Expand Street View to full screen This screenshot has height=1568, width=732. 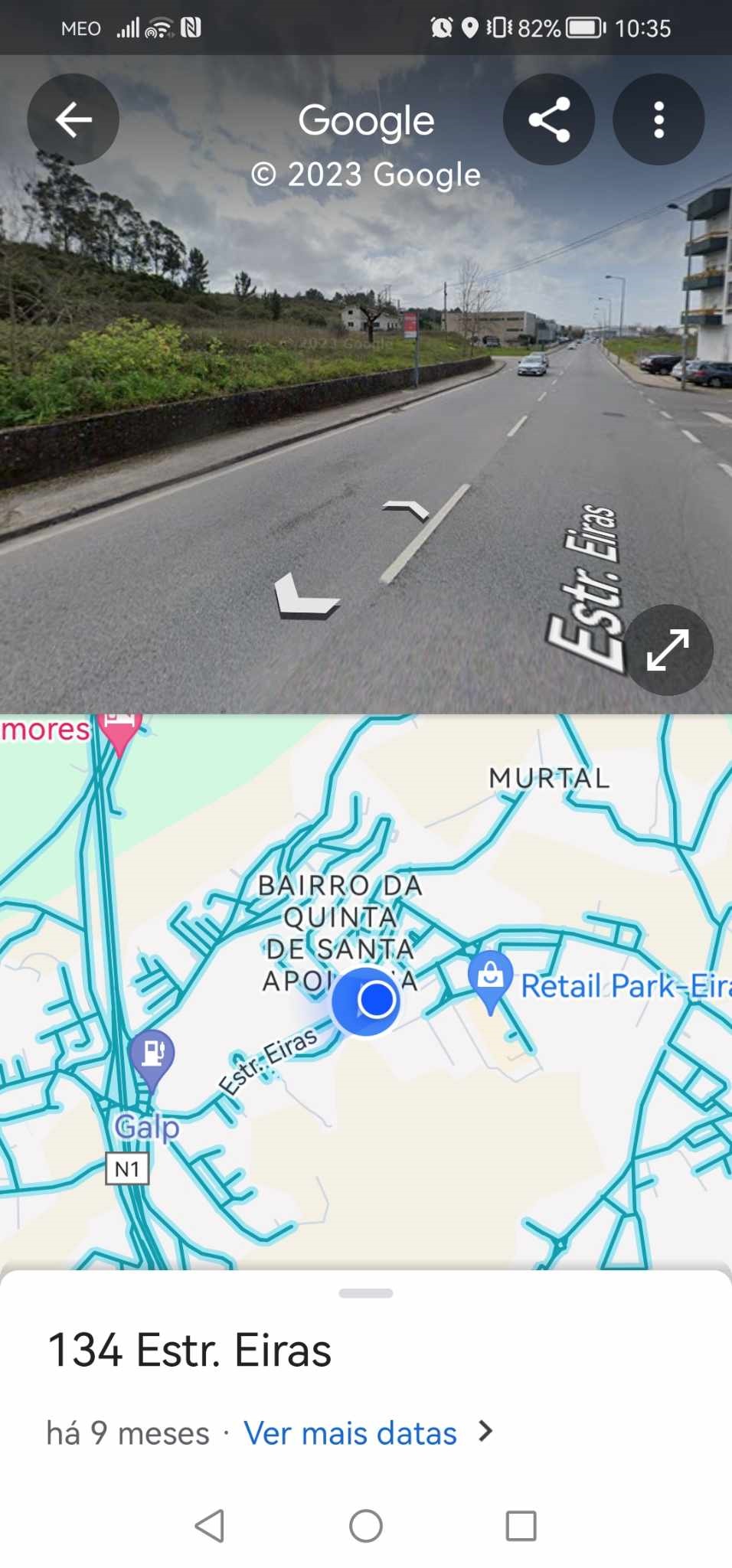coord(668,650)
